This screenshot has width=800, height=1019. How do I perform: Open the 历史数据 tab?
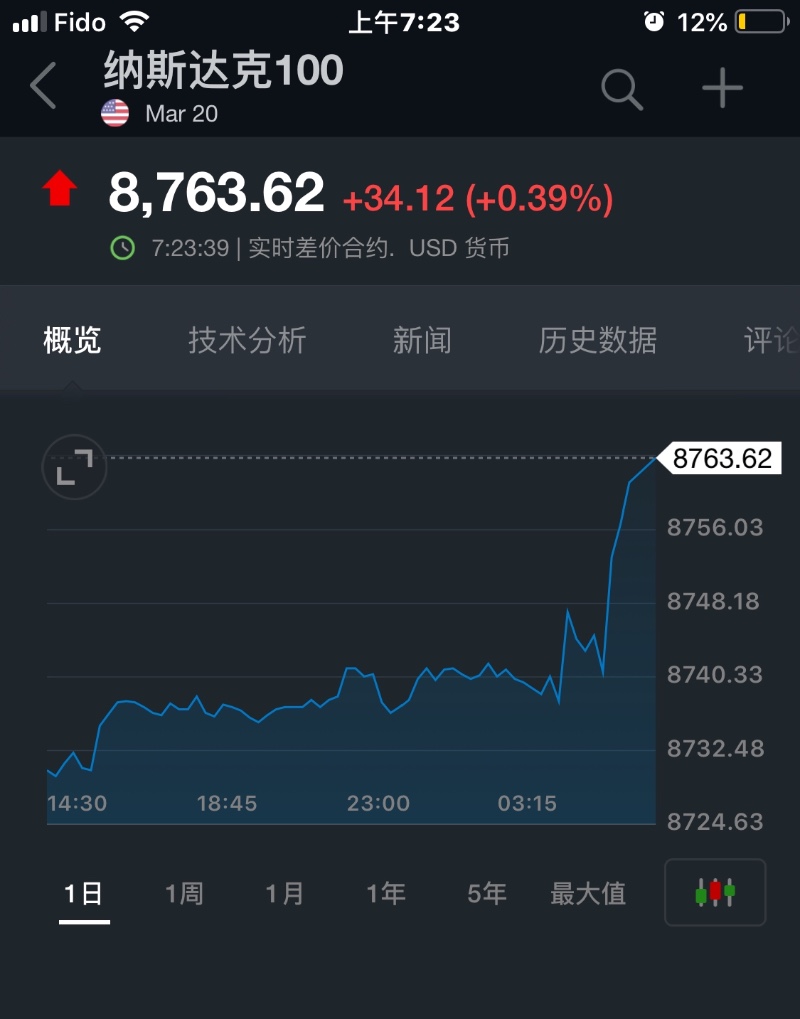pos(598,341)
